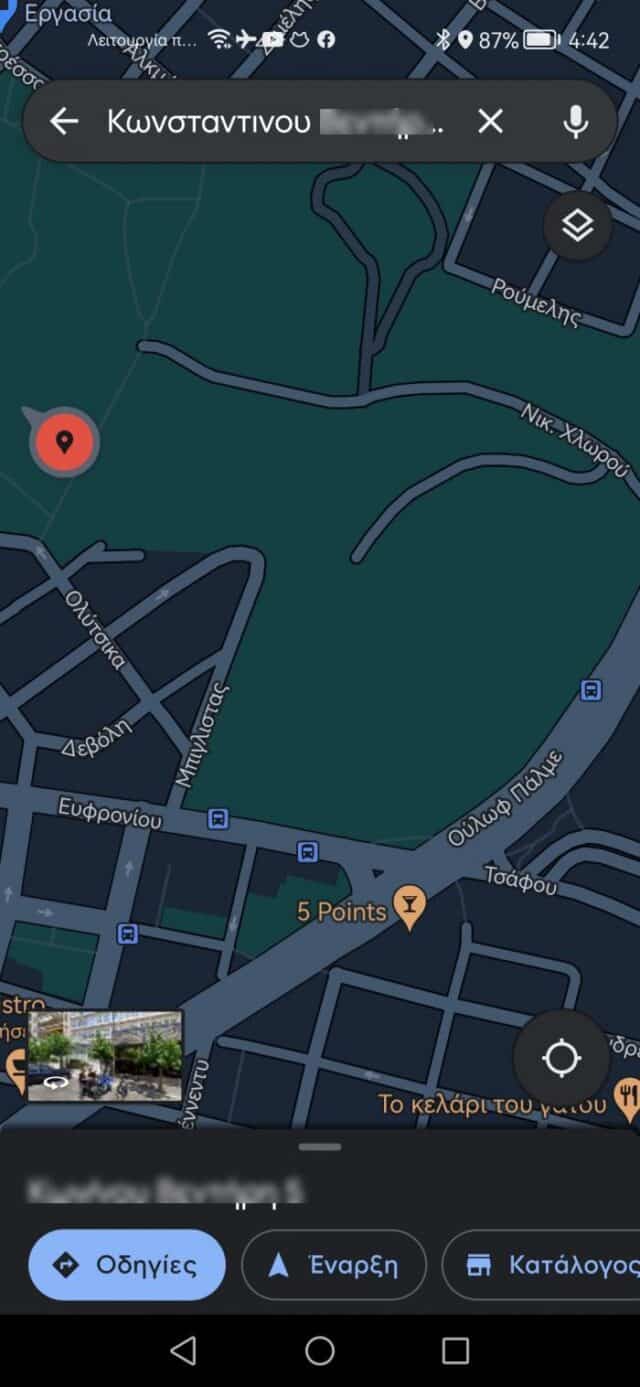This screenshot has width=640, height=1387.
Task: Open the 5 Points bar marker
Action: 408,906
